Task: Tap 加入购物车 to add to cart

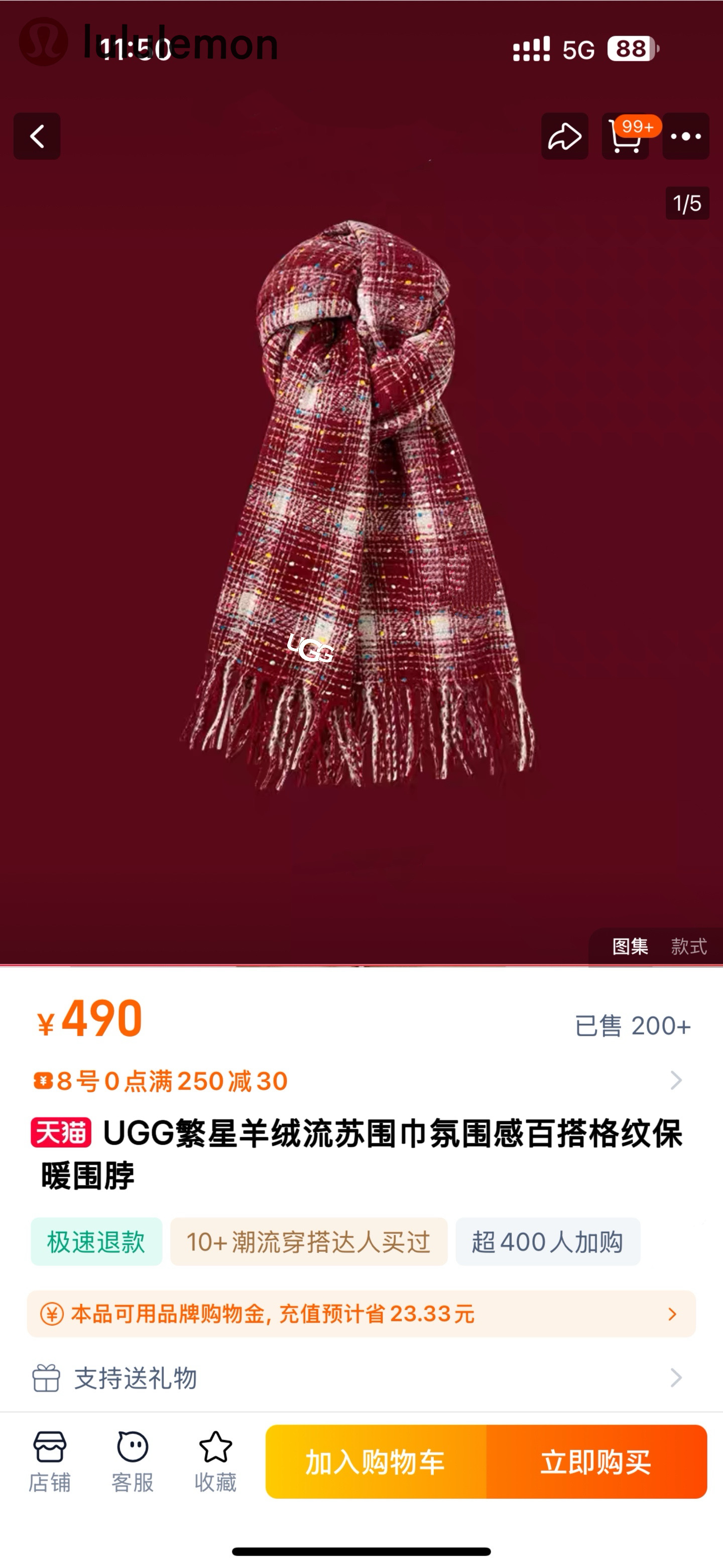Action: [x=376, y=1462]
